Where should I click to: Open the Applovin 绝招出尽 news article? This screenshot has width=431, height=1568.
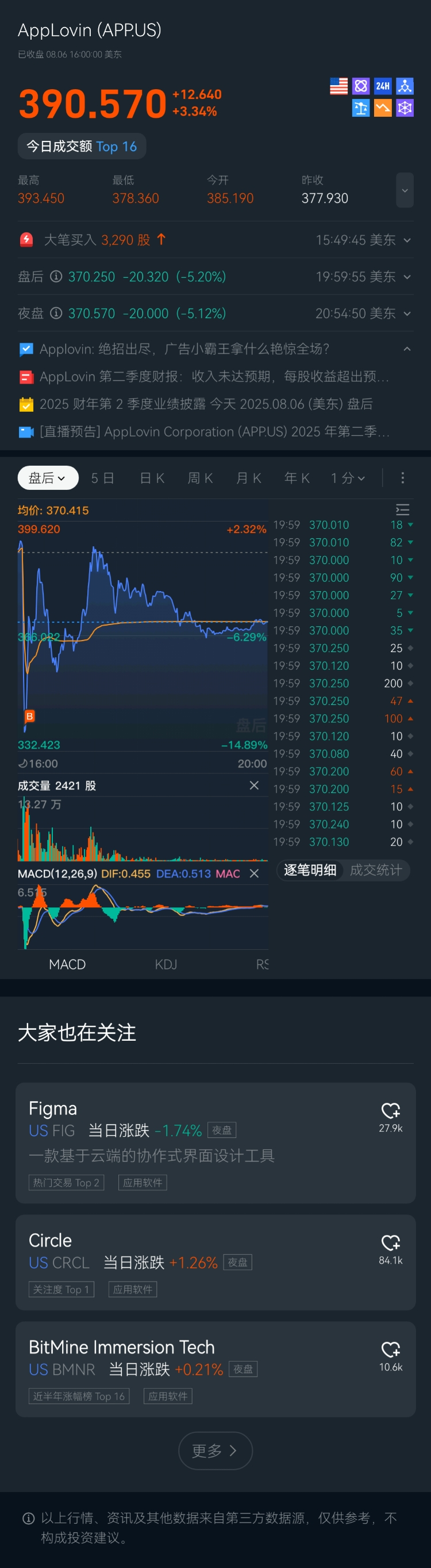click(x=184, y=349)
